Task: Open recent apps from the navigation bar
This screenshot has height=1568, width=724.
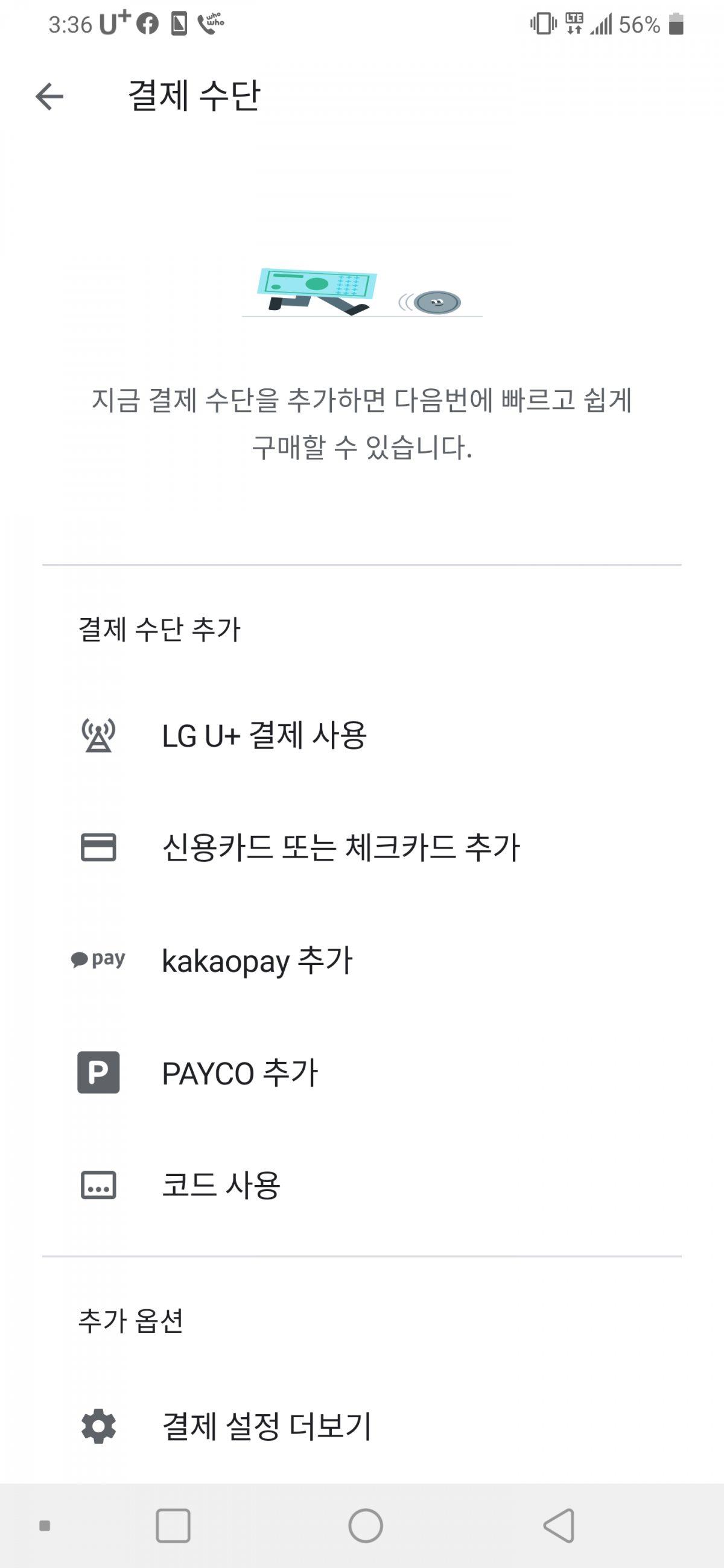Action: point(173,1525)
